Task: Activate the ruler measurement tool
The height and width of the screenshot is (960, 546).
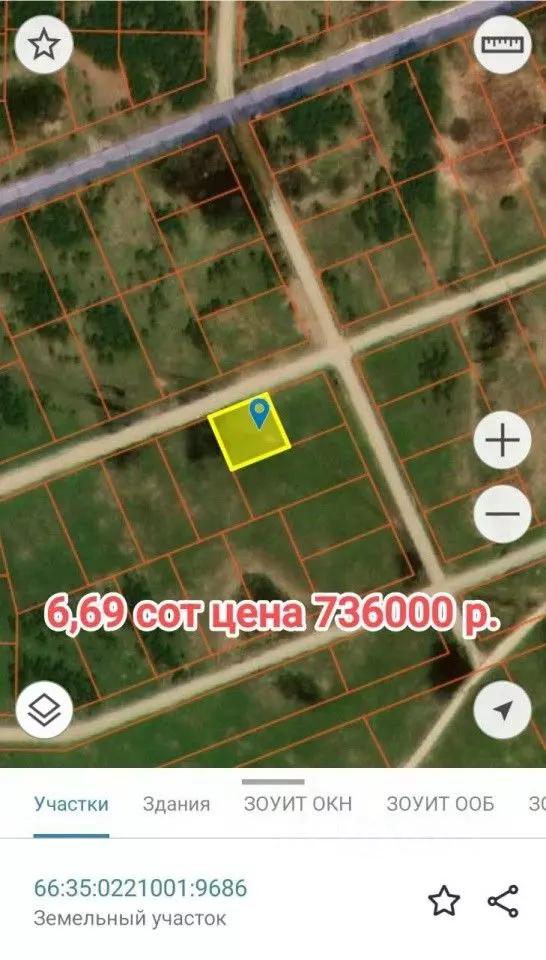Action: pos(502,45)
